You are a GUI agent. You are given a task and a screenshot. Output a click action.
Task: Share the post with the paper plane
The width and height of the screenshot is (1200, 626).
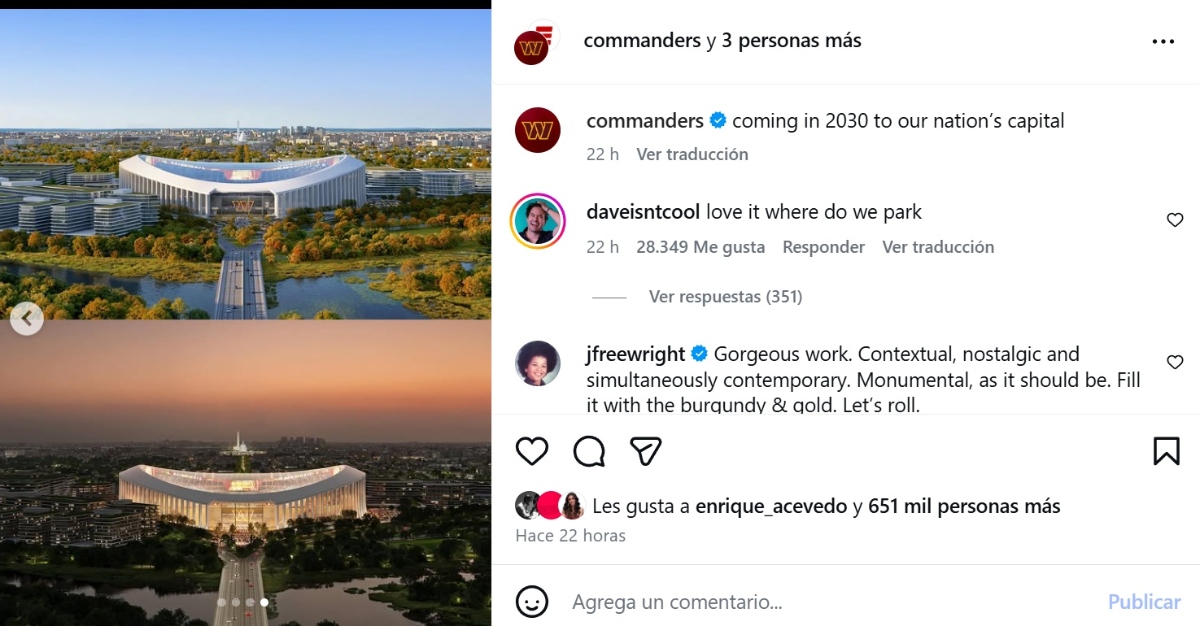pos(646,452)
